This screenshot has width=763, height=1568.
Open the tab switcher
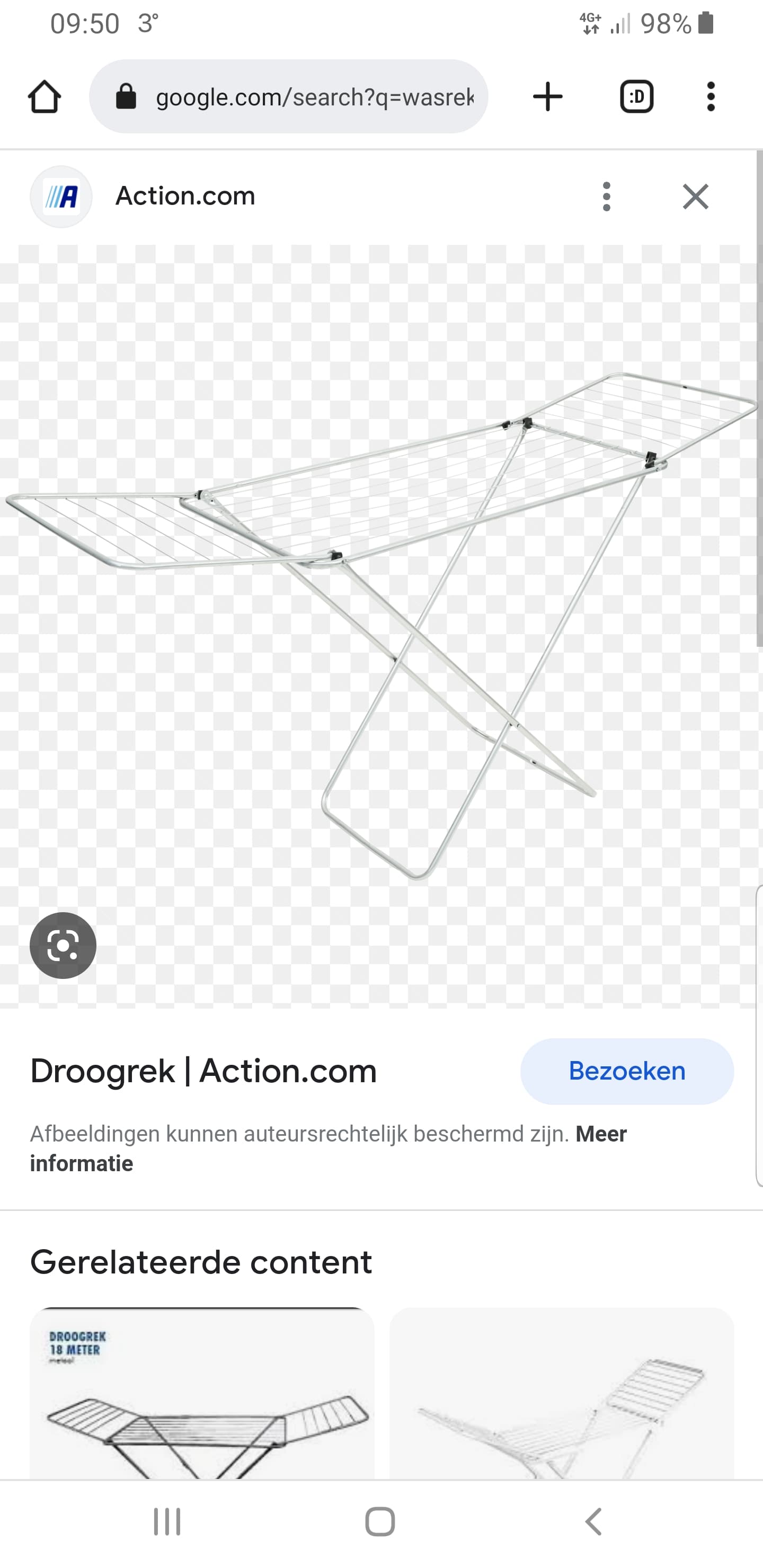(636, 97)
